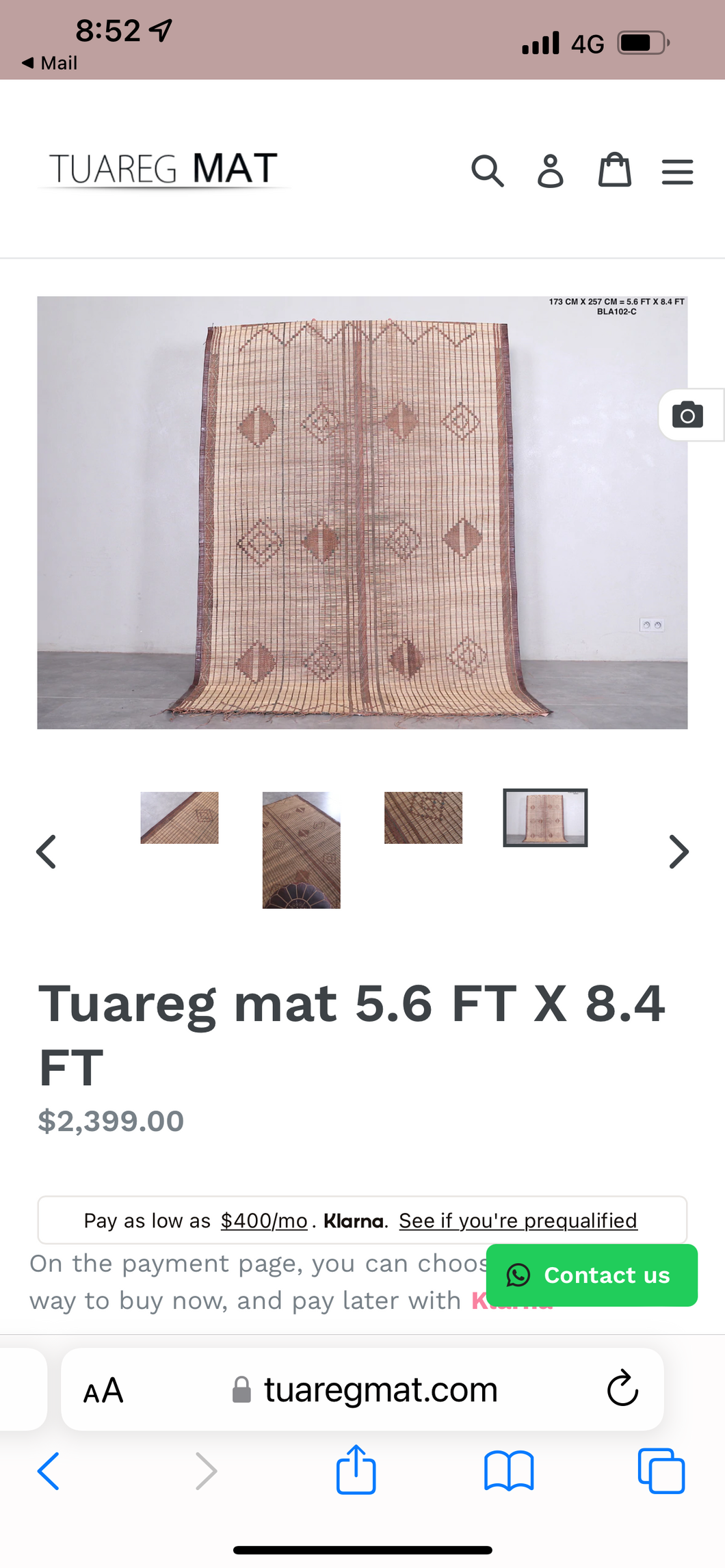Select the thumbnail with the leather pouf
The width and height of the screenshot is (725, 1568).
coord(301,850)
